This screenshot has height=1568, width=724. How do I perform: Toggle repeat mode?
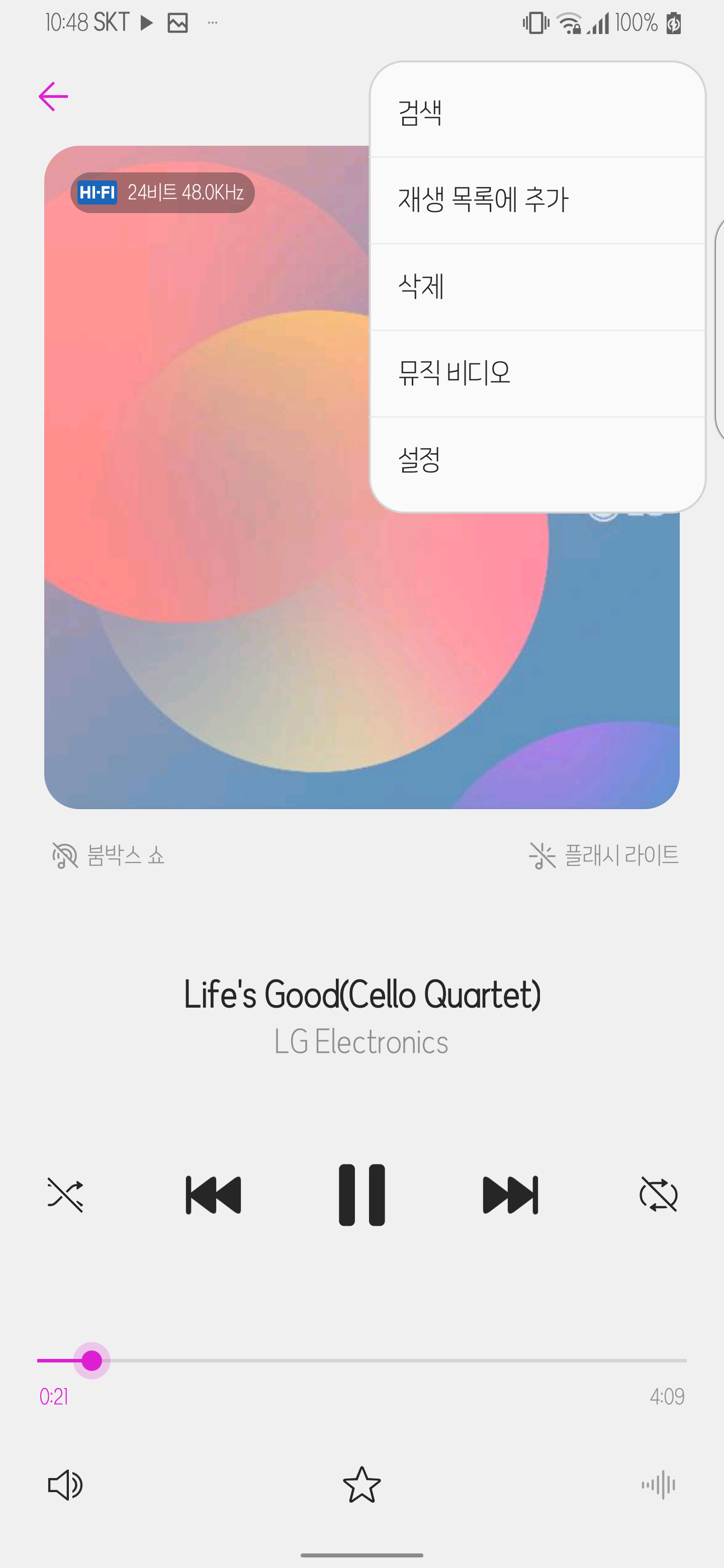[658, 1194]
